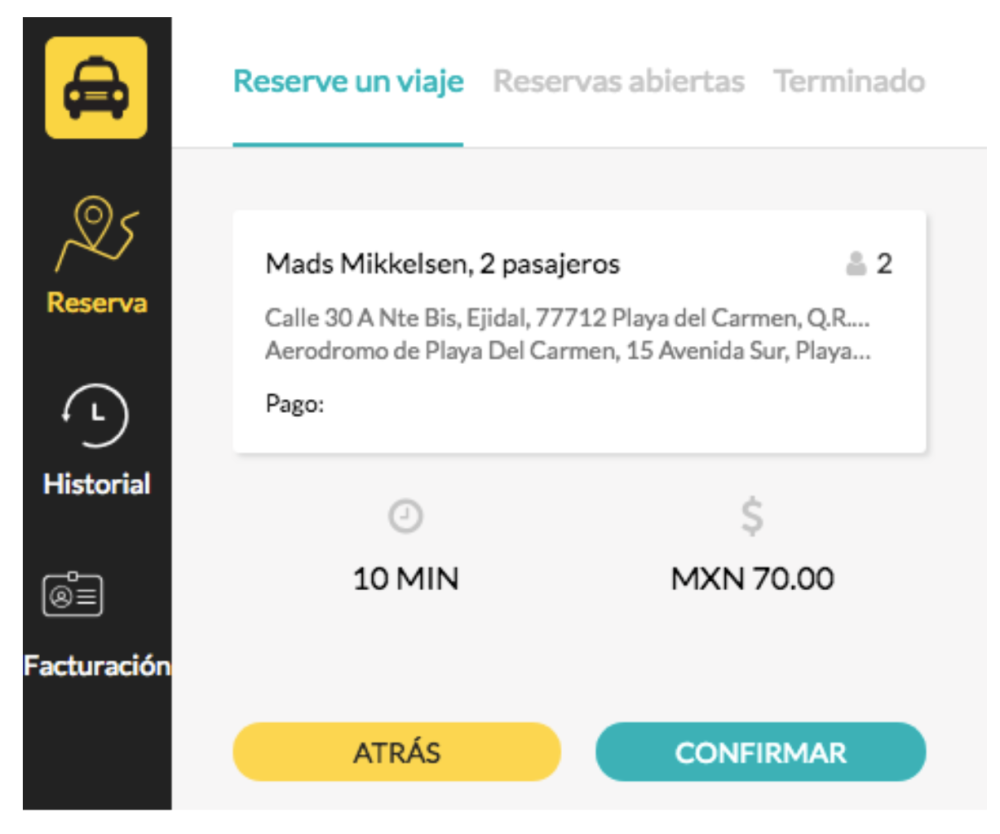
Task: Switch to Reservas abiertas tab
Action: pyautogui.click(x=618, y=81)
